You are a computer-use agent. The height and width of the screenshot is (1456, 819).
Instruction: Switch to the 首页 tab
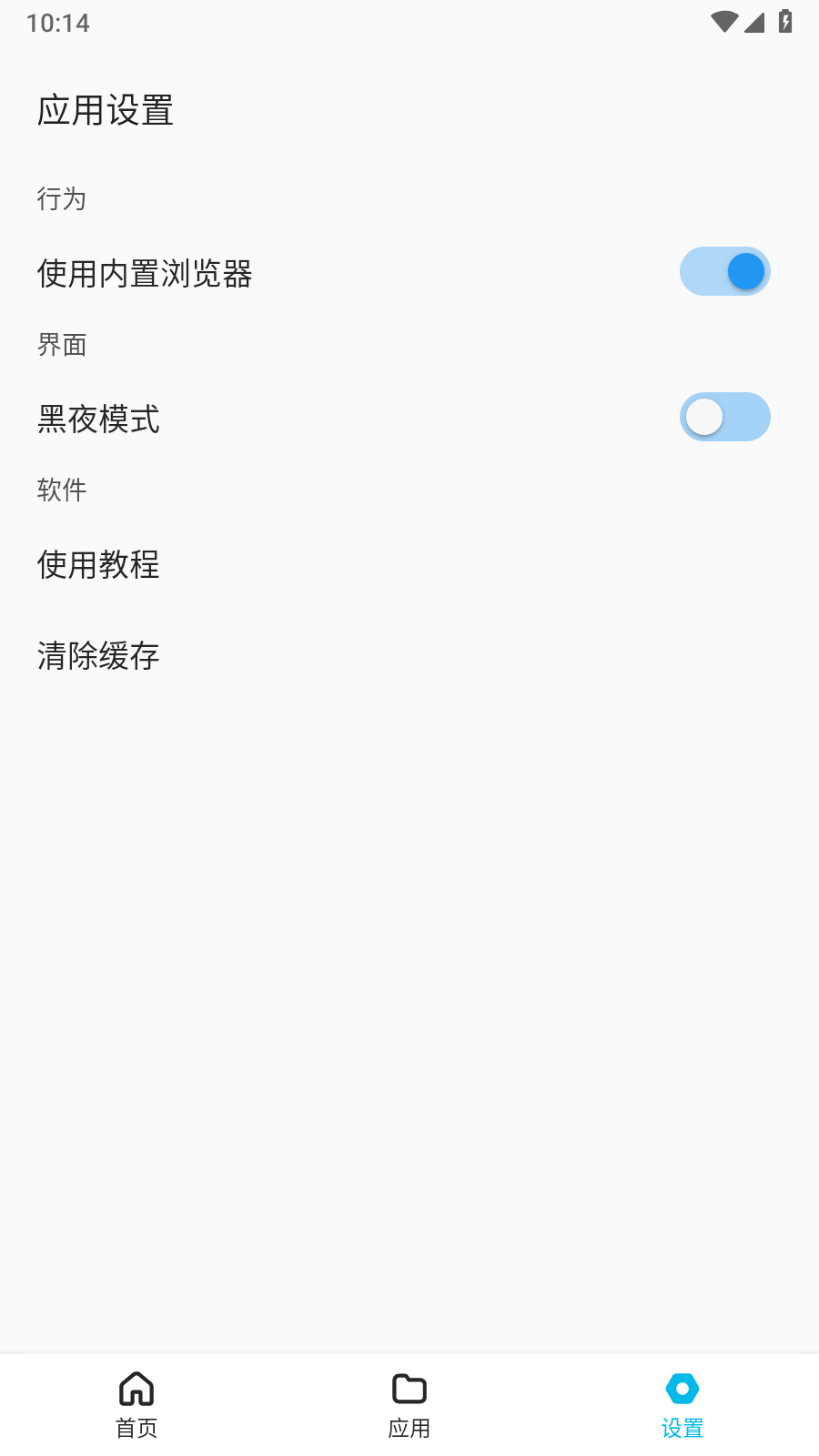[x=136, y=1404]
